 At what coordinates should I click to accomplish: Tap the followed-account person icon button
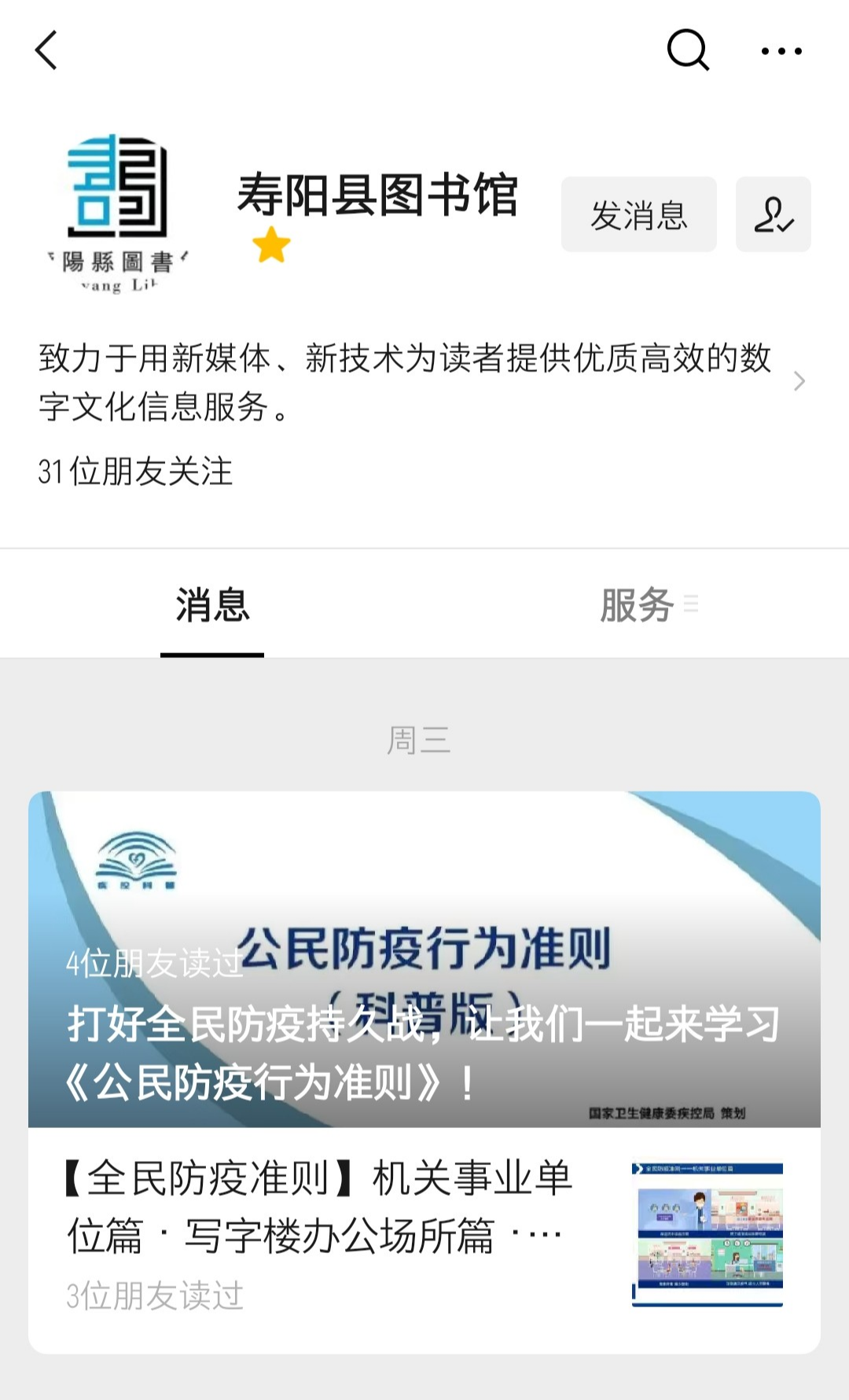click(773, 215)
